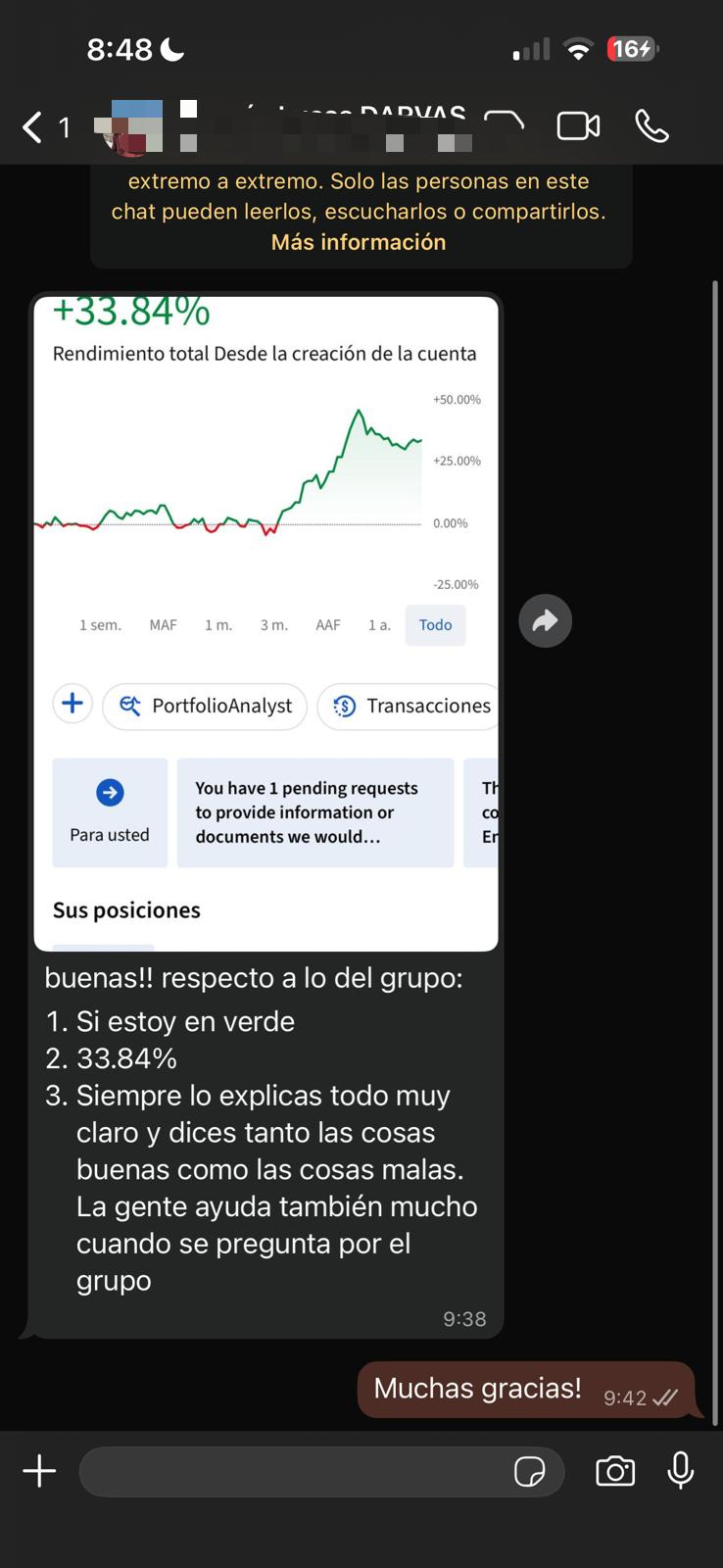Tap the PortfolioAnalyst button
Viewport: 723px width, 1568px height.
(x=204, y=706)
